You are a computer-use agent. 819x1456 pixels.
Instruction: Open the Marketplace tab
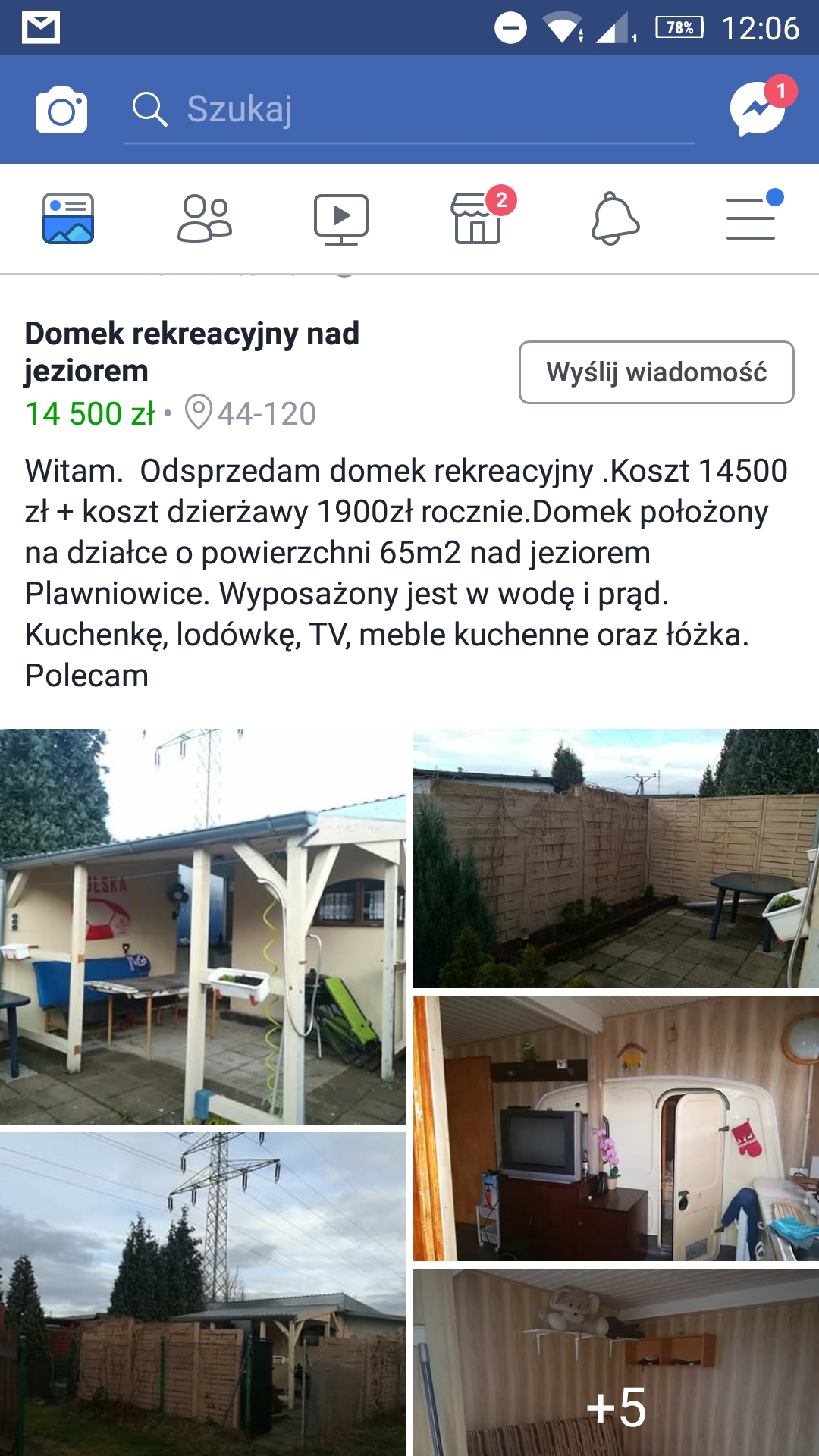point(479,218)
